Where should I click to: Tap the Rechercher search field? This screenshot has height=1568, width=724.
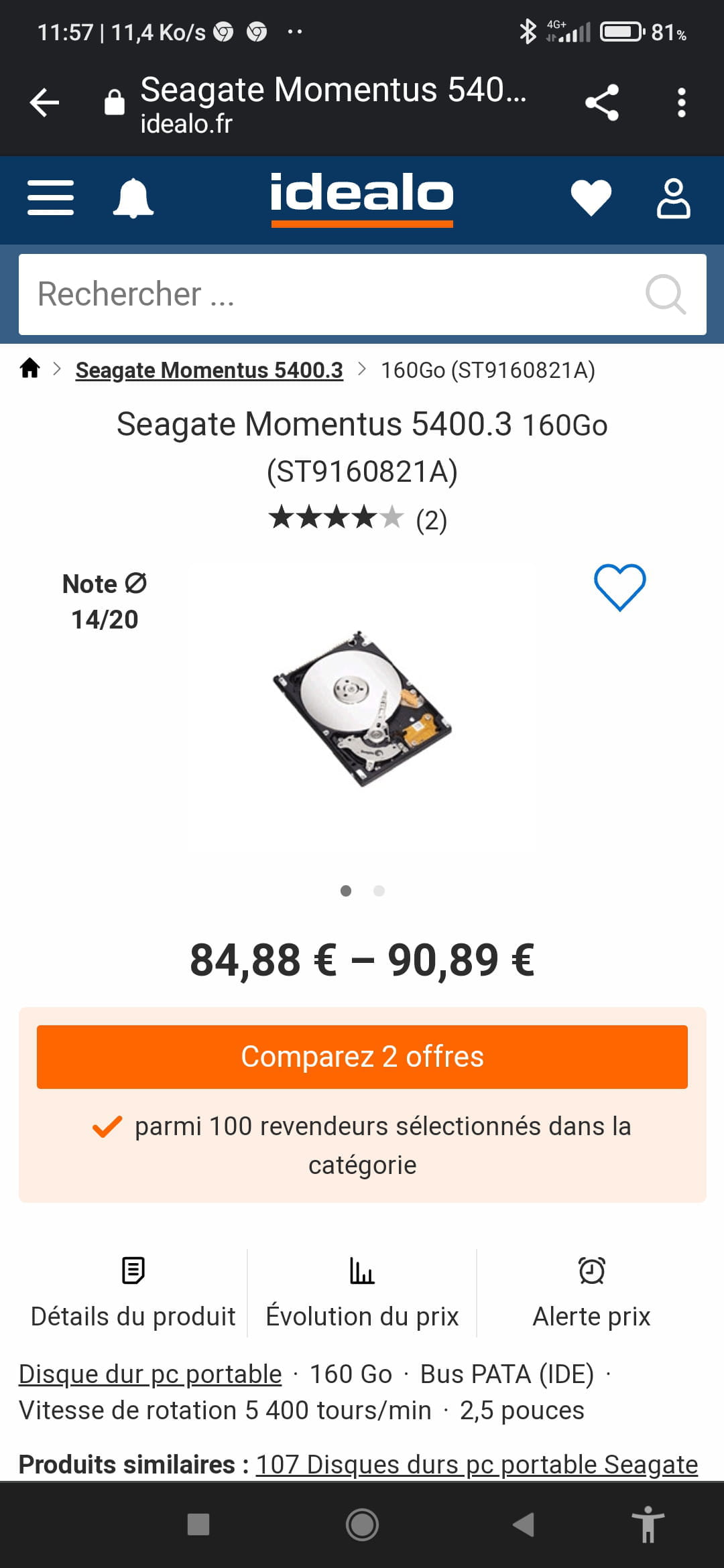point(322,294)
